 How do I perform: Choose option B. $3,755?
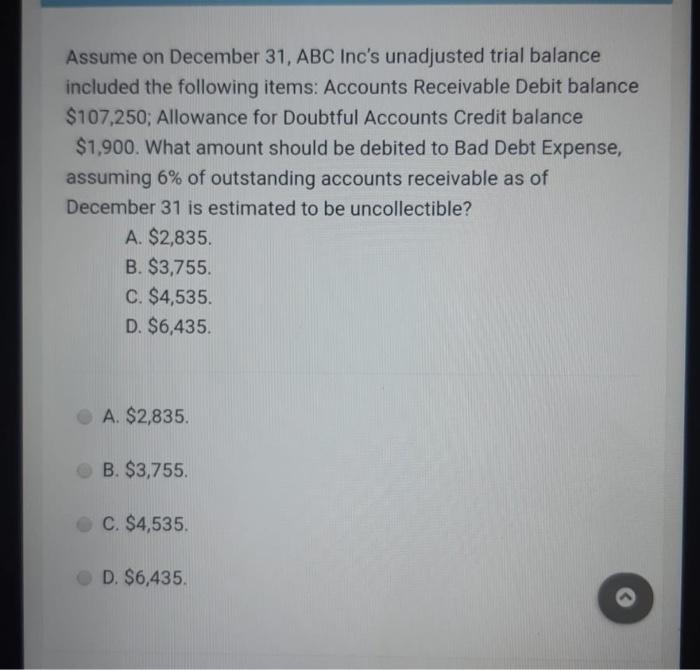click(87, 469)
